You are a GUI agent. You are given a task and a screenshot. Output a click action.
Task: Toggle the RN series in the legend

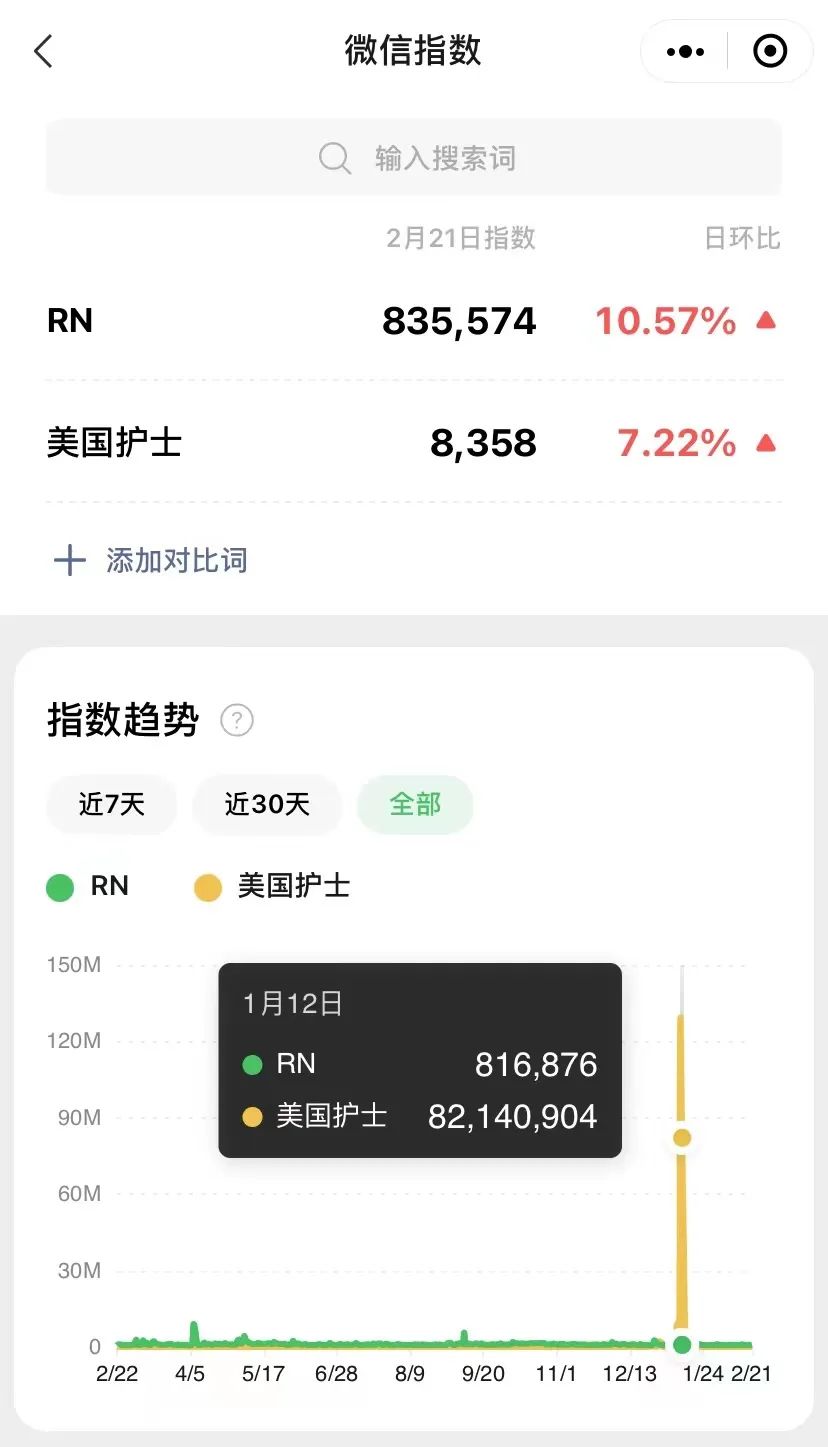pyautogui.click(x=88, y=886)
